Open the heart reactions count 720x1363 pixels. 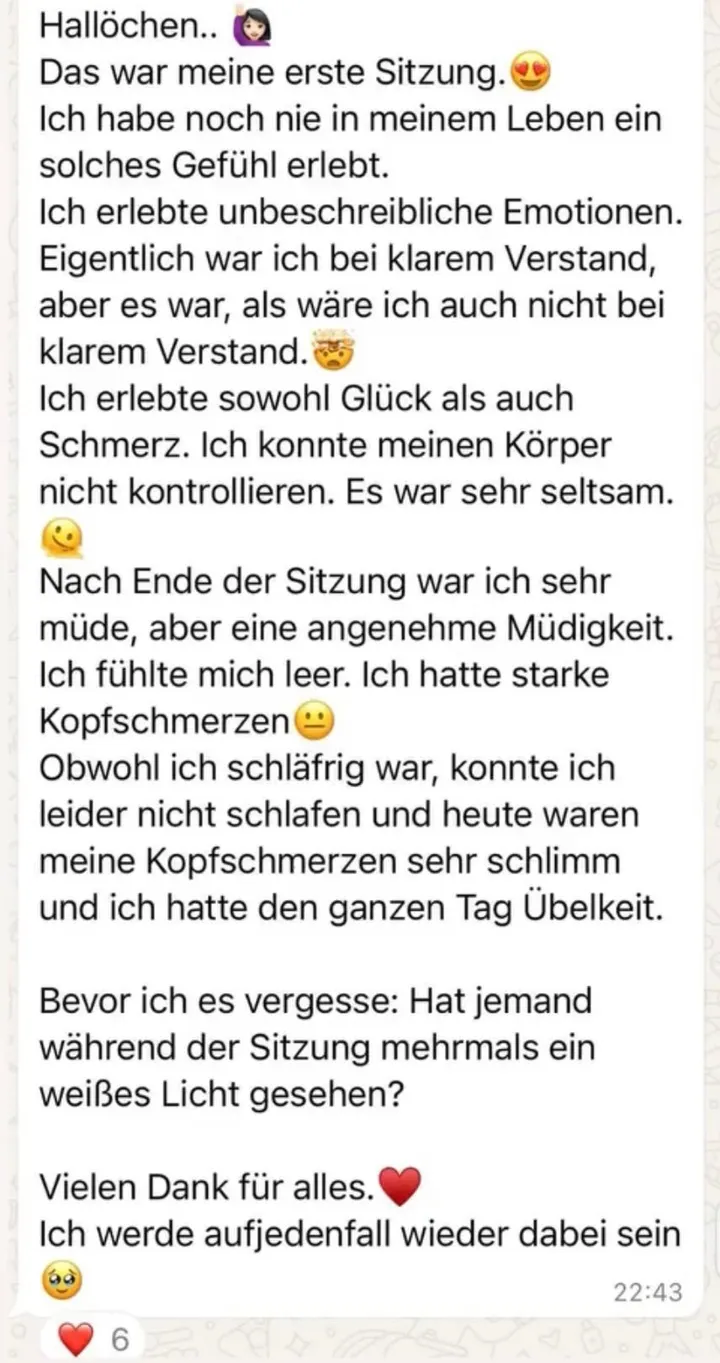click(92, 1339)
